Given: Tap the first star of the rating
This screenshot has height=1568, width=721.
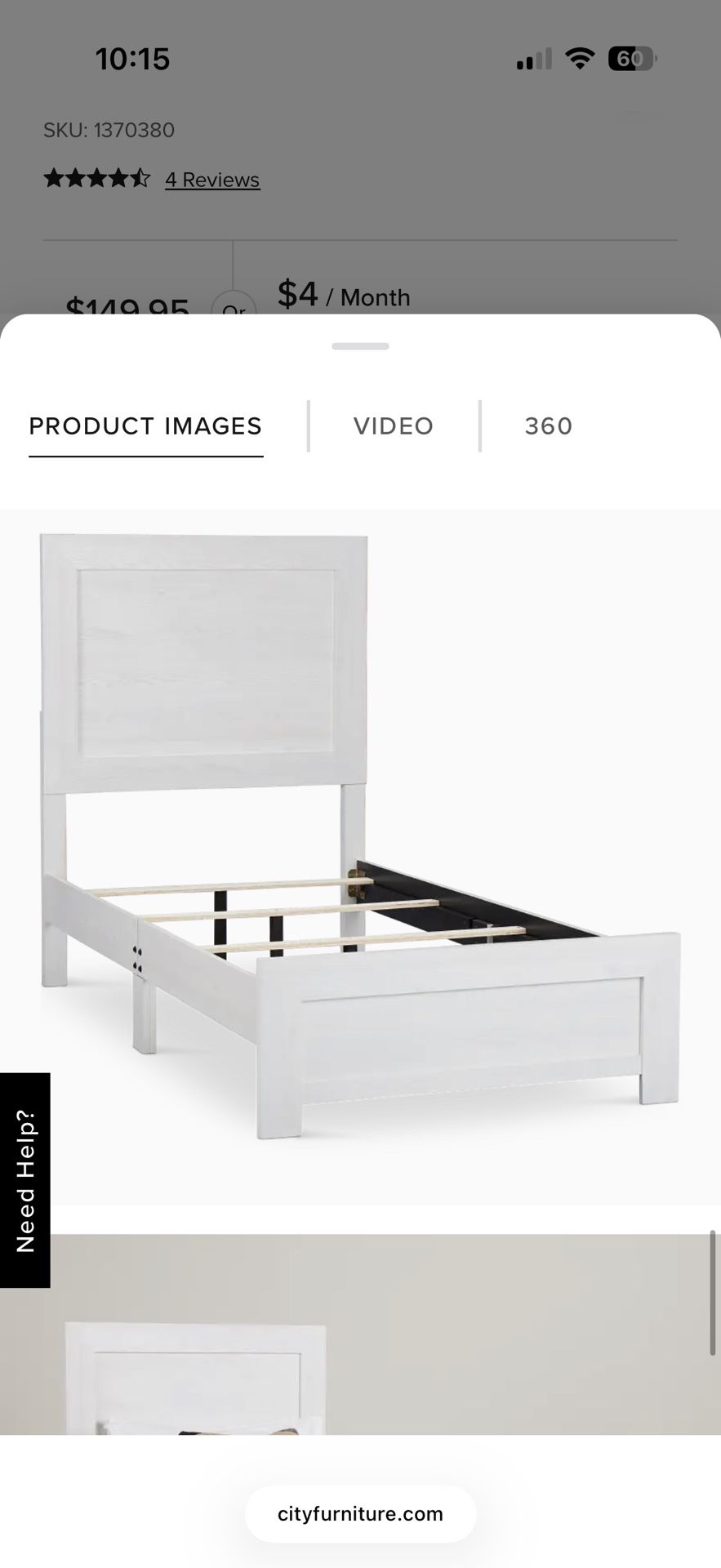Looking at the screenshot, I should (x=53, y=178).
